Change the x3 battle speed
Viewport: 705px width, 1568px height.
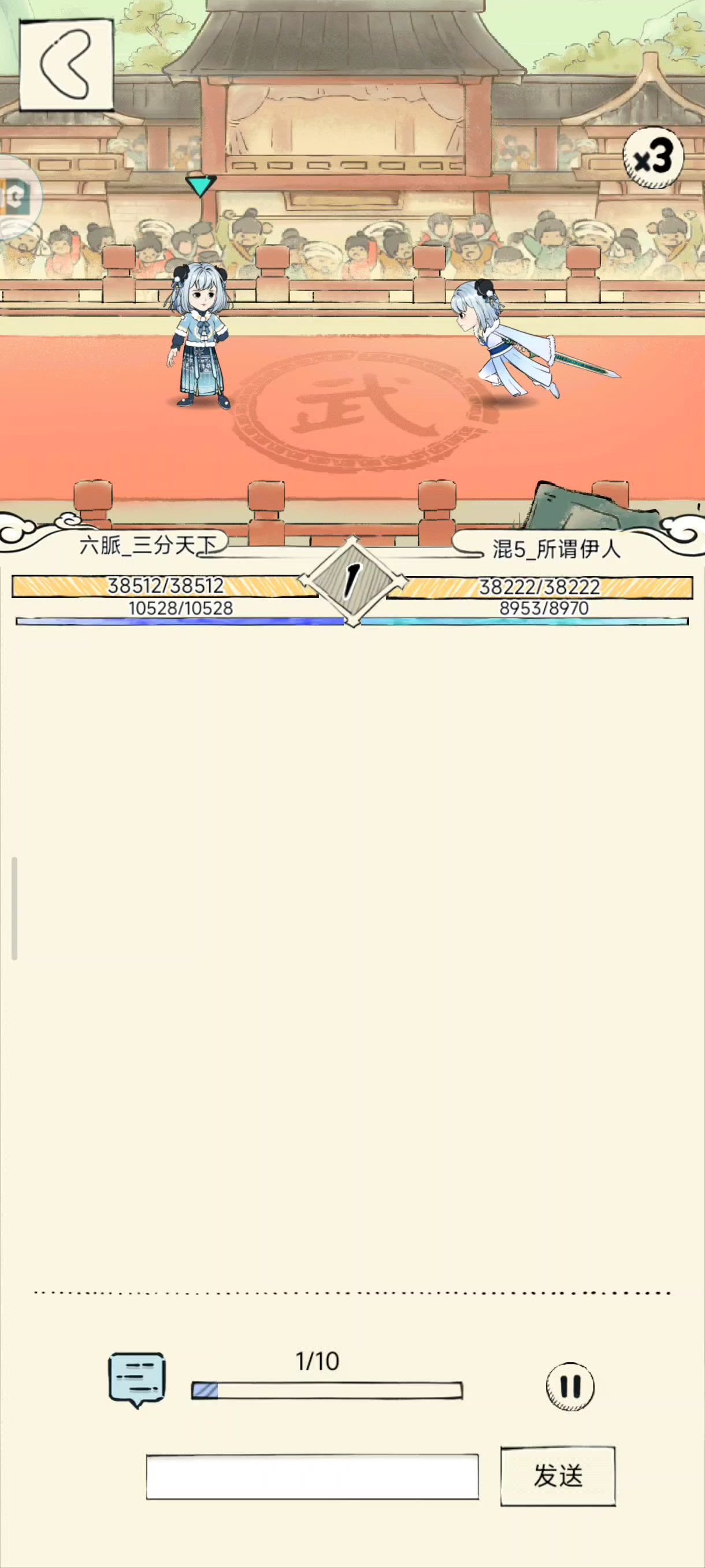coord(654,158)
